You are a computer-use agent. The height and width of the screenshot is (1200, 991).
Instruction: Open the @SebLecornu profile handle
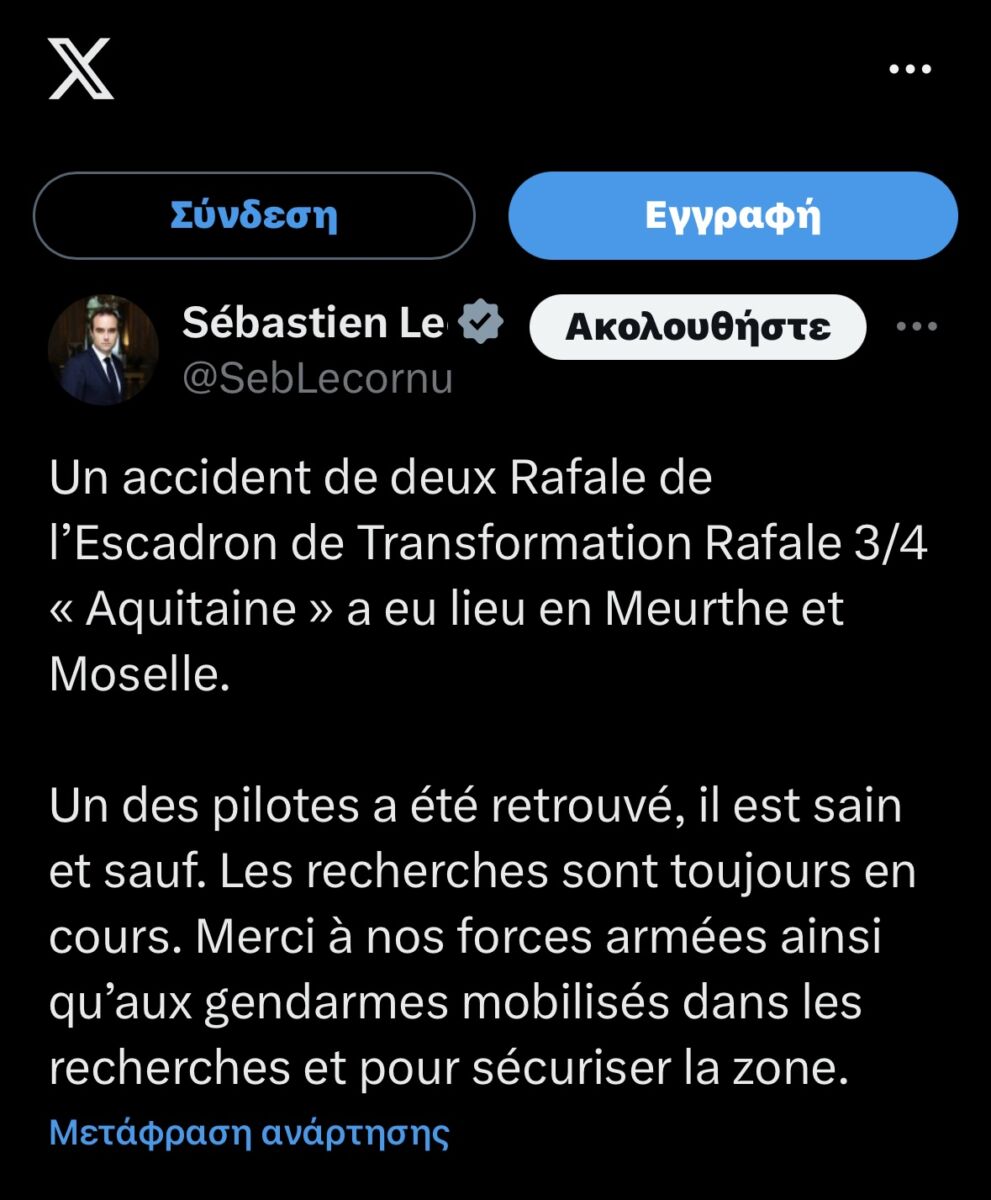pyautogui.click(x=317, y=379)
